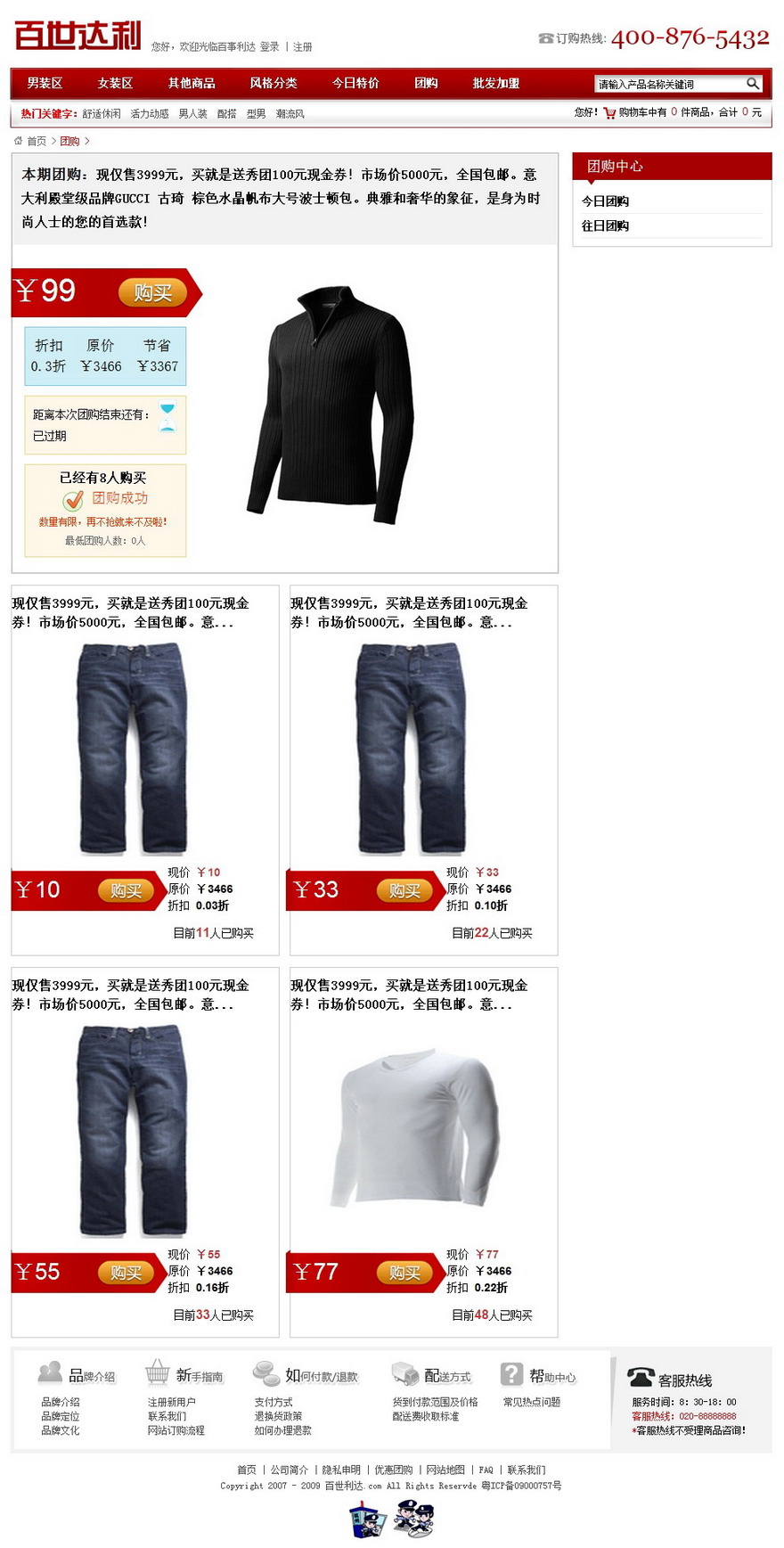Open the shopping cart icon

pyautogui.click(x=609, y=113)
